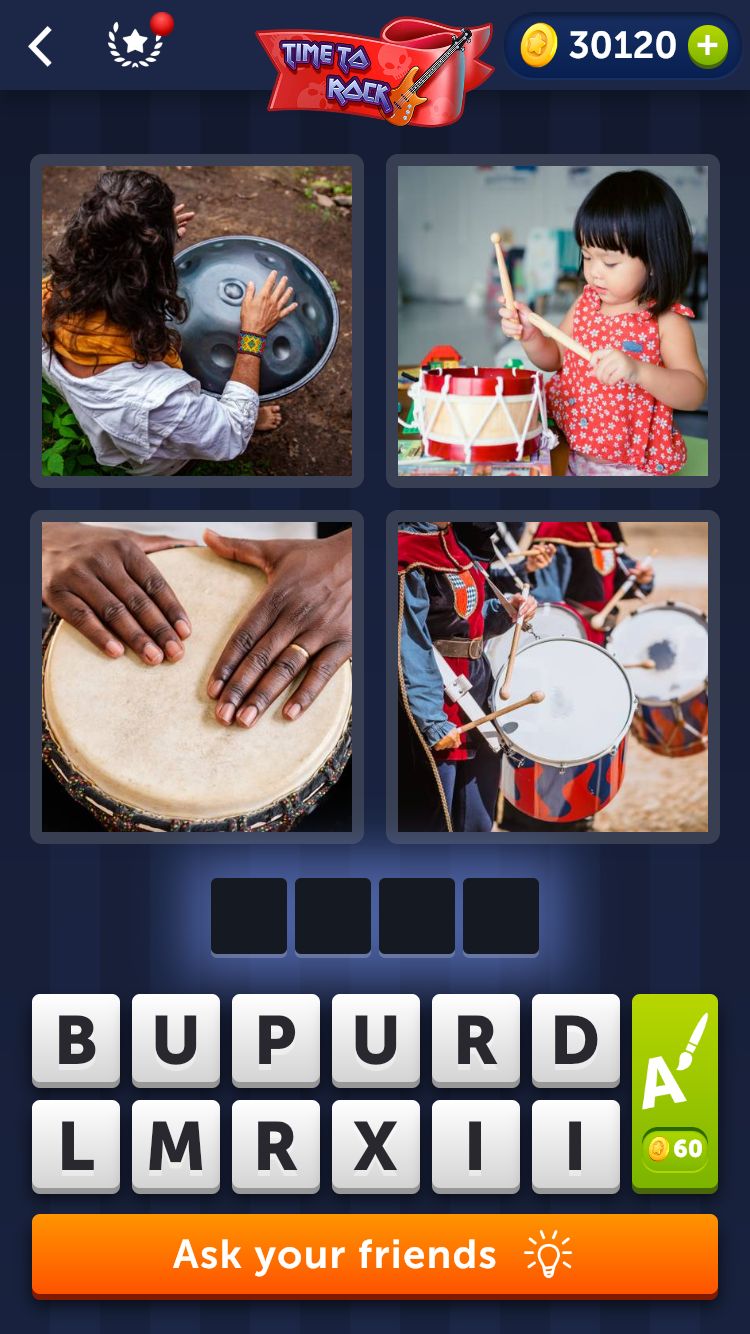Image resolution: width=750 pixels, height=1334 pixels.
Task: Enlarge the hands on djembe picture
Action: tap(197, 677)
